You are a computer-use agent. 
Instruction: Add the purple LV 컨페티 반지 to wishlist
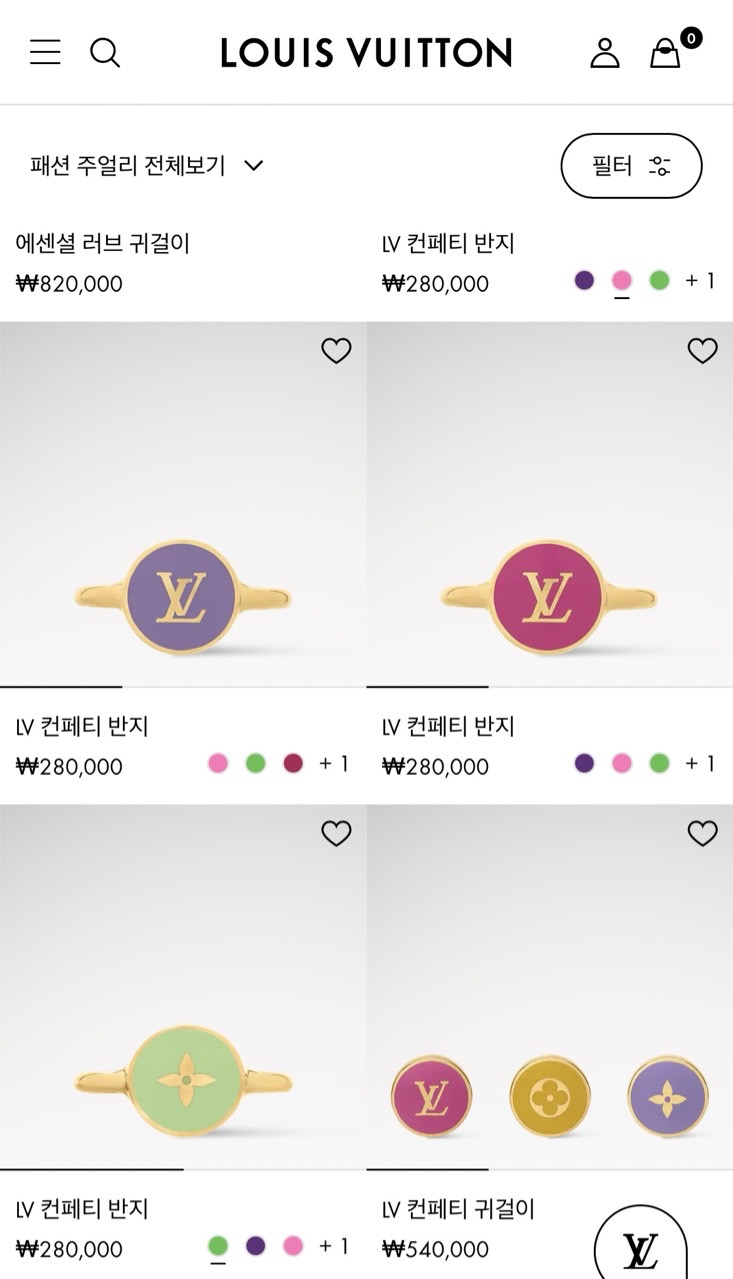click(337, 350)
